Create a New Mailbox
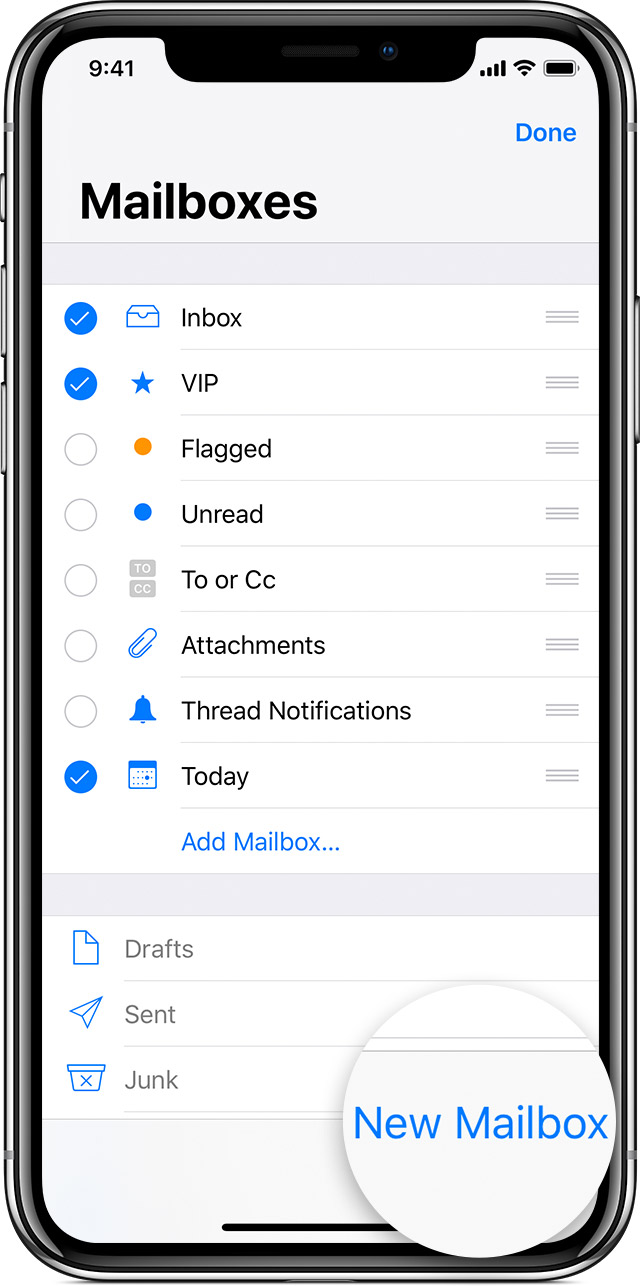 click(481, 1123)
